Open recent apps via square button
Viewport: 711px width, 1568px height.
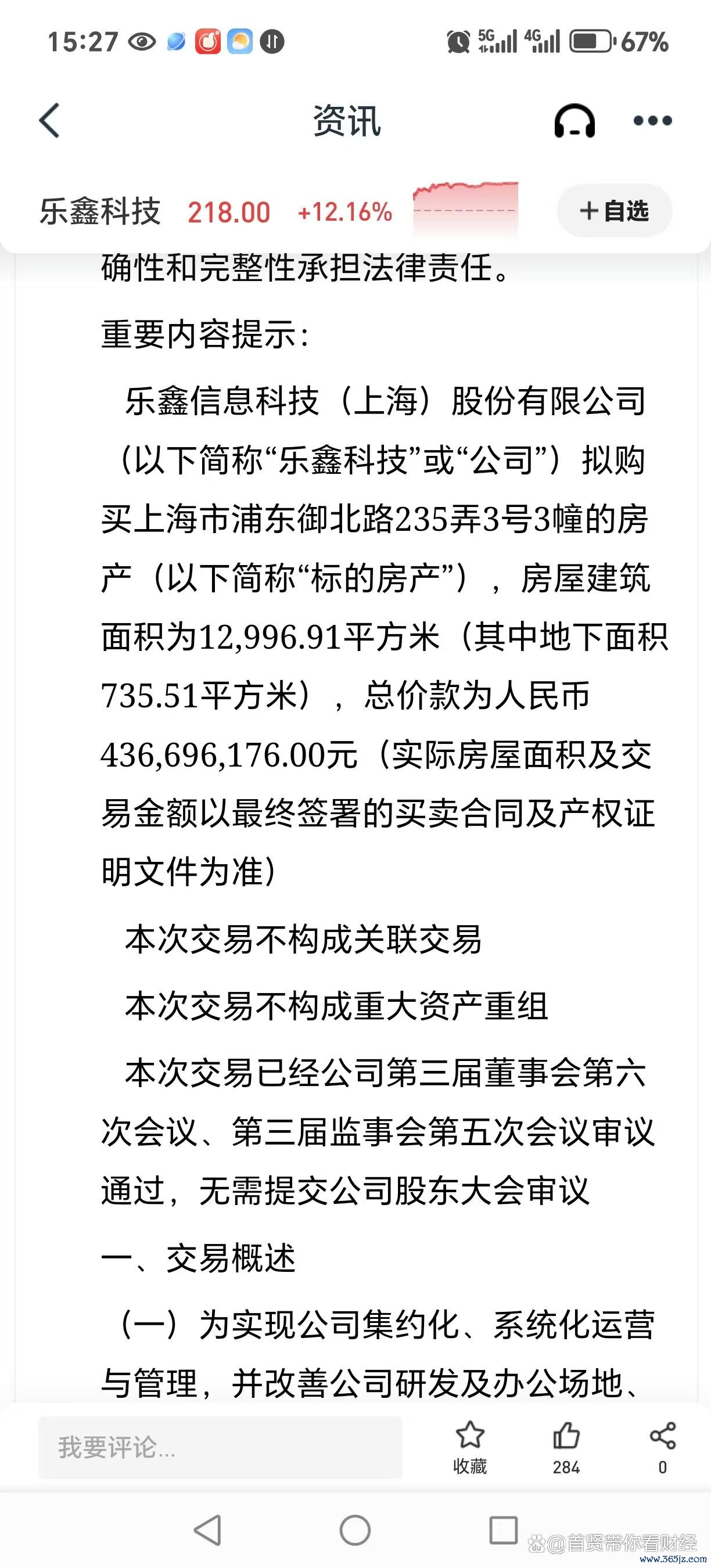pyautogui.click(x=504, y=1530)
